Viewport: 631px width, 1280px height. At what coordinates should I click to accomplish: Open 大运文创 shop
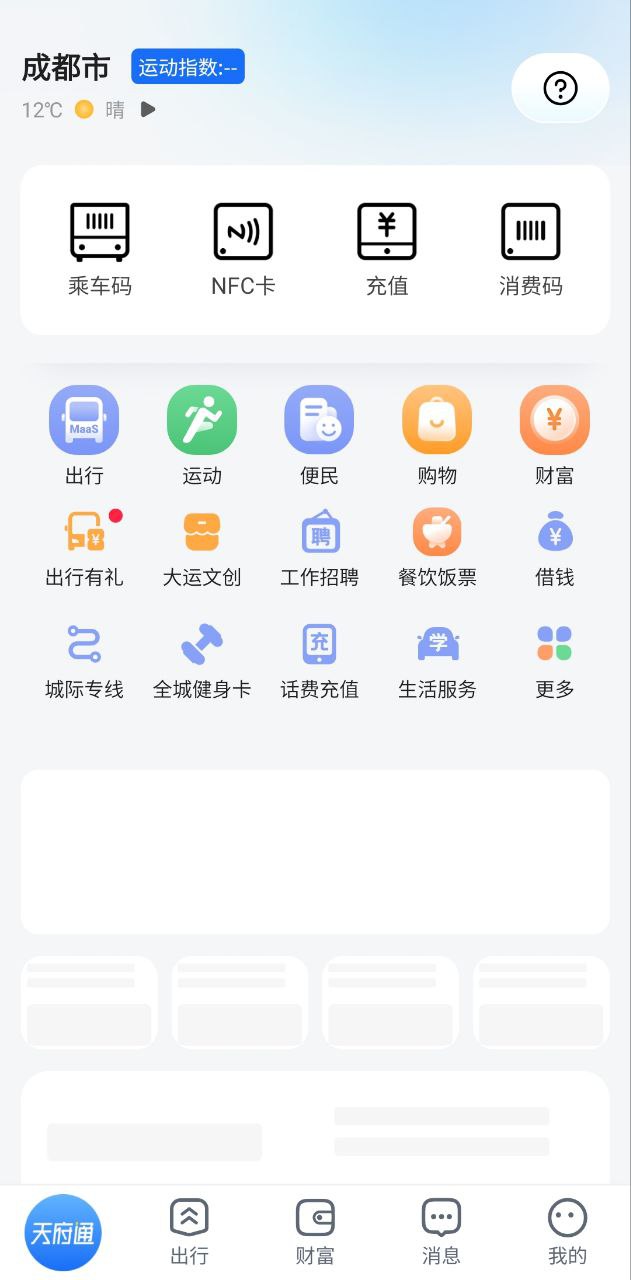point(202,548)
